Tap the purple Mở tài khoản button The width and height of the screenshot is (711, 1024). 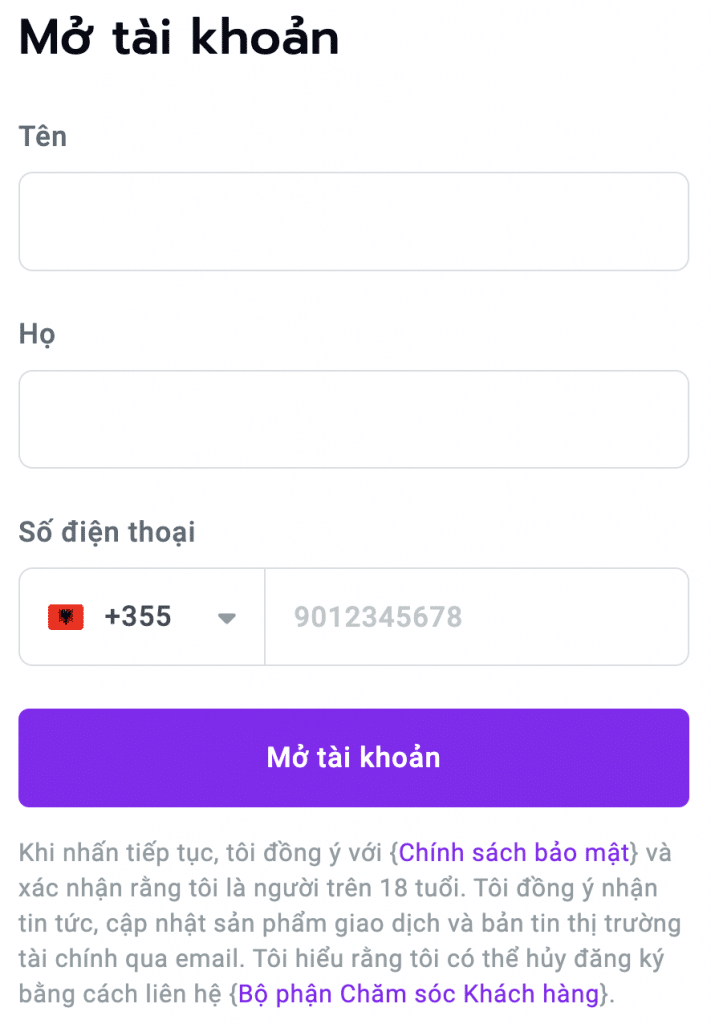[x=353, y=757]
